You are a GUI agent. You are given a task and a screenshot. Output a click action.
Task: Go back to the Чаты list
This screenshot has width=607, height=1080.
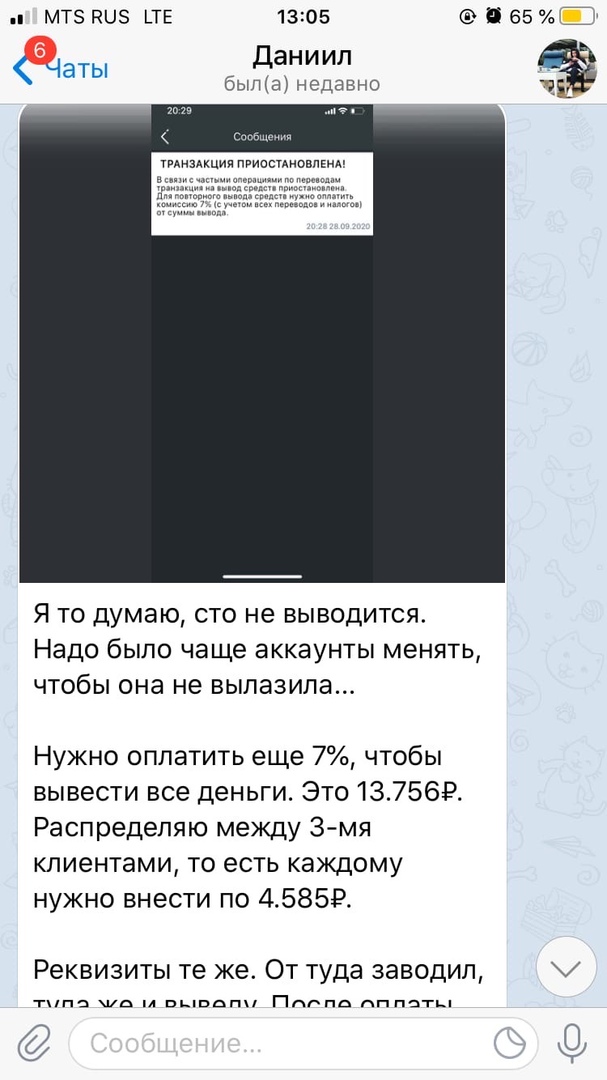click(61, 69)
